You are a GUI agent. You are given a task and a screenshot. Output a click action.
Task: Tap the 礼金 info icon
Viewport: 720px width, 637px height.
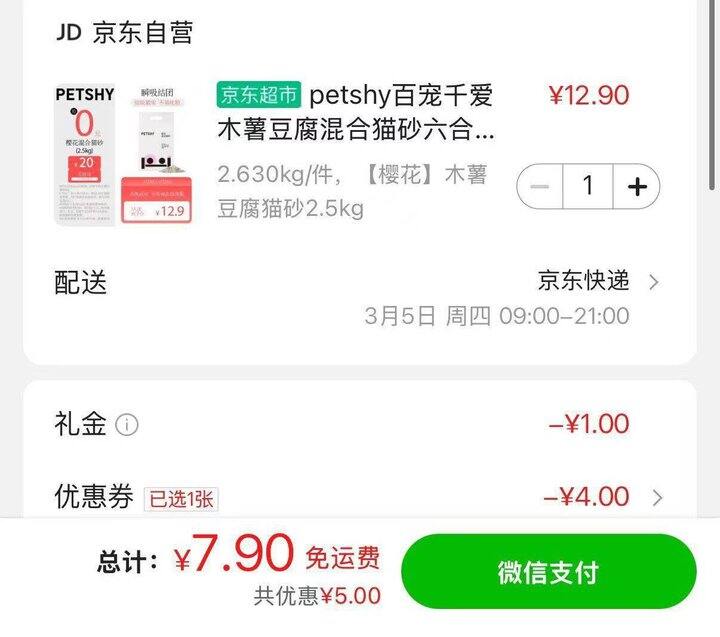pos(127,425)
